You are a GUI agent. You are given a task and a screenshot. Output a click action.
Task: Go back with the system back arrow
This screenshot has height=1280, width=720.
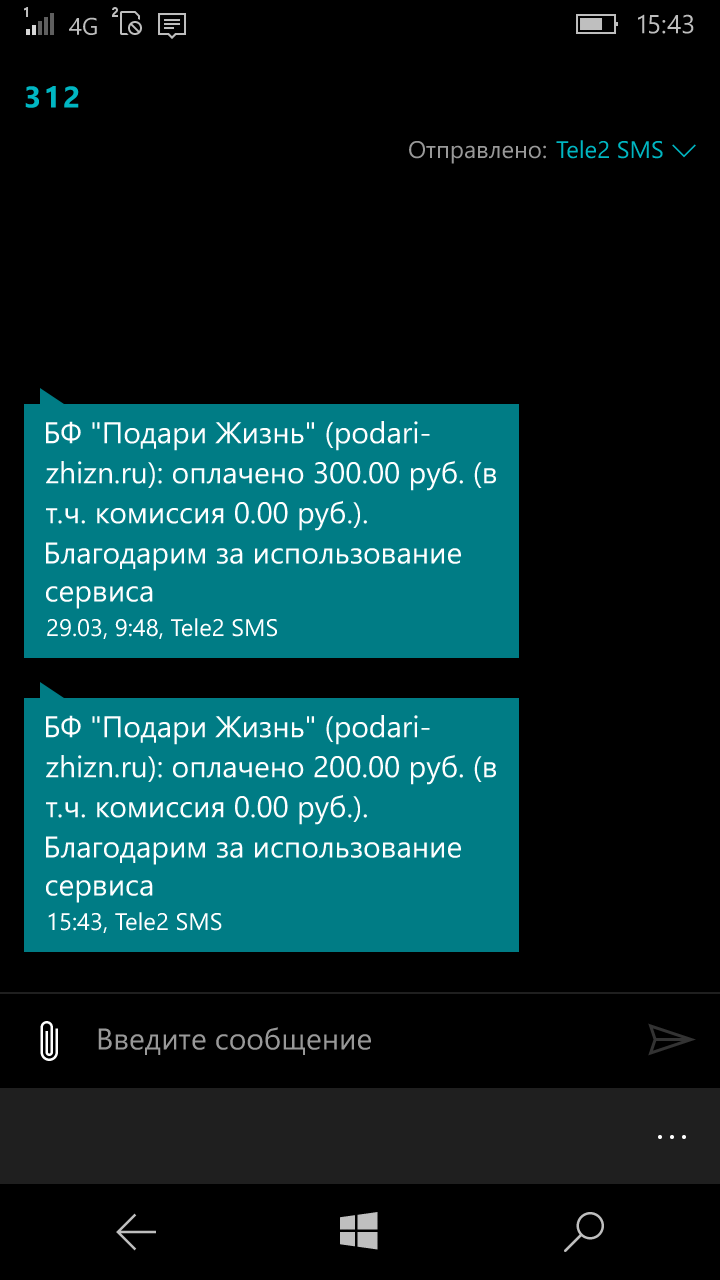tap(136, 1232)
